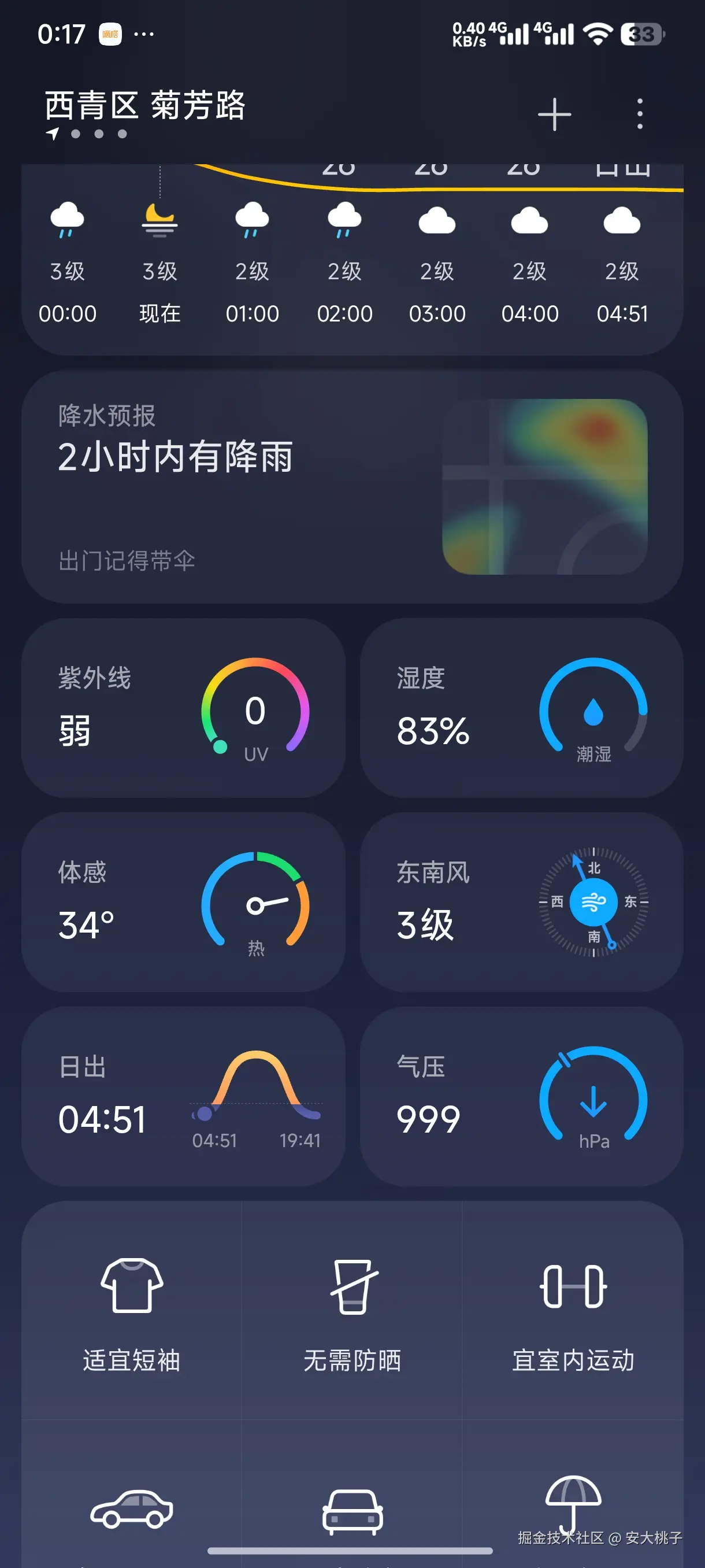Viewport: 705px width, 1568px height.
Task: Add a new city with the plus icon
Action: pos(554,114)
